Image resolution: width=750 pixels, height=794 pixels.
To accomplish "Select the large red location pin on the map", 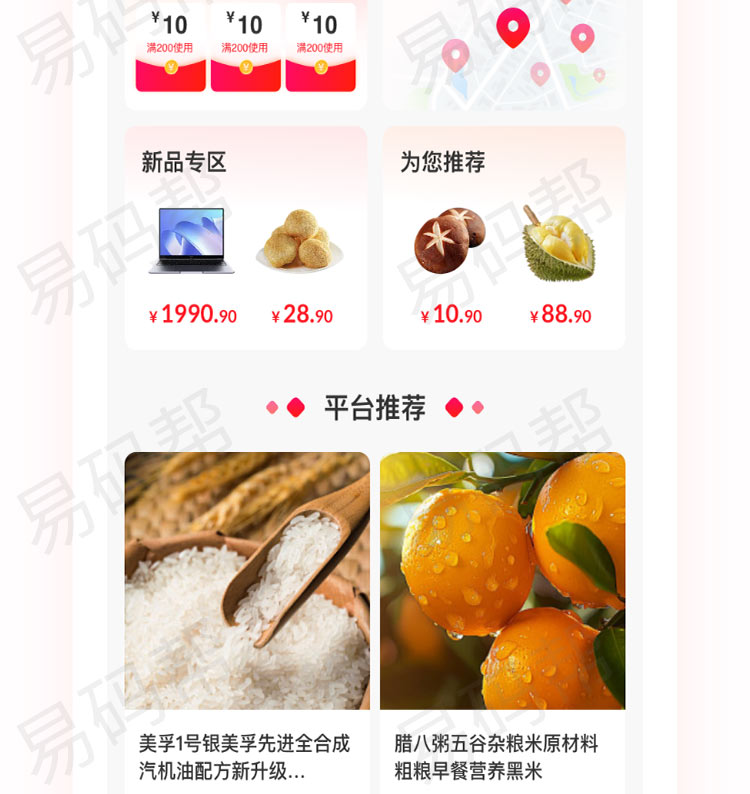I will click(x=515, y=28).
